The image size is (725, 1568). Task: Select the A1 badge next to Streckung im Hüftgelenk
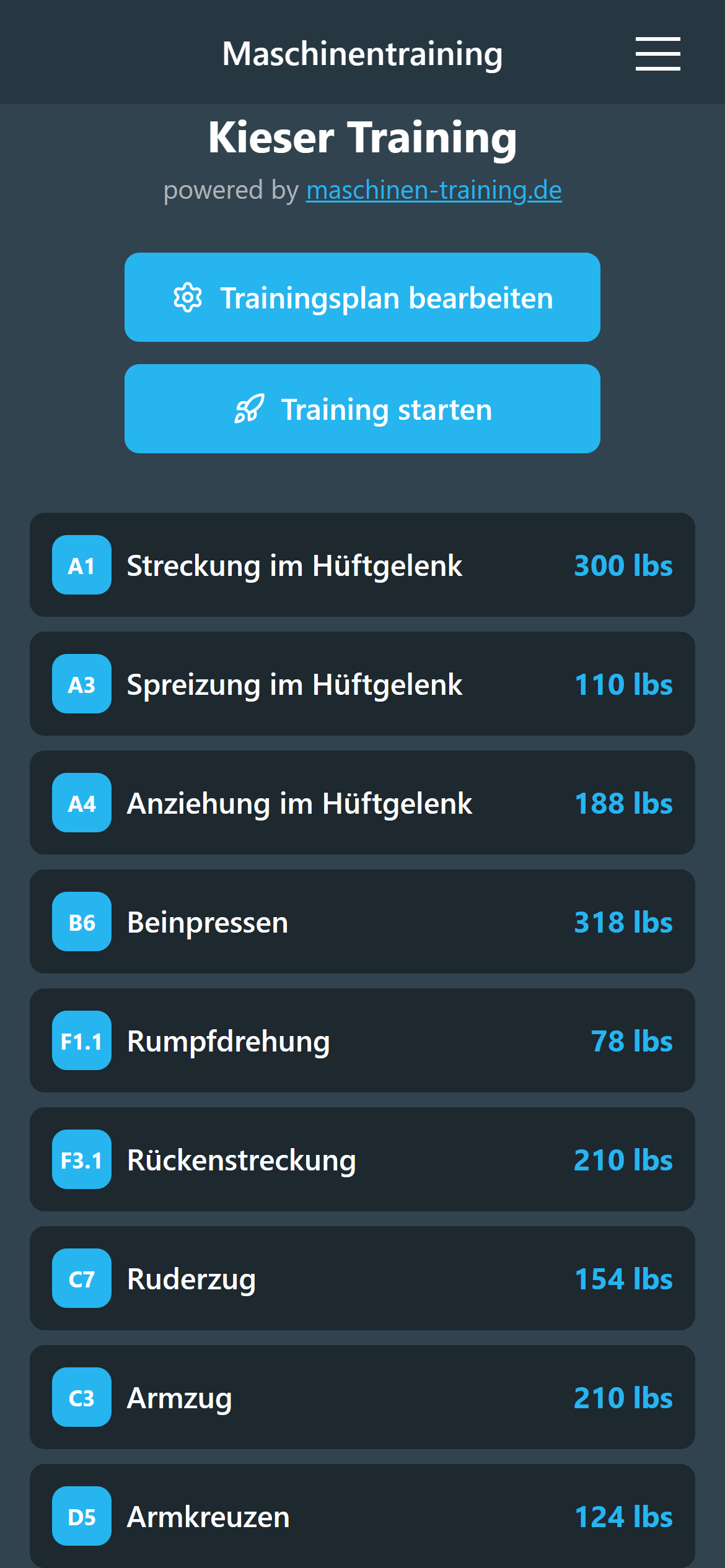coord(81,565)
